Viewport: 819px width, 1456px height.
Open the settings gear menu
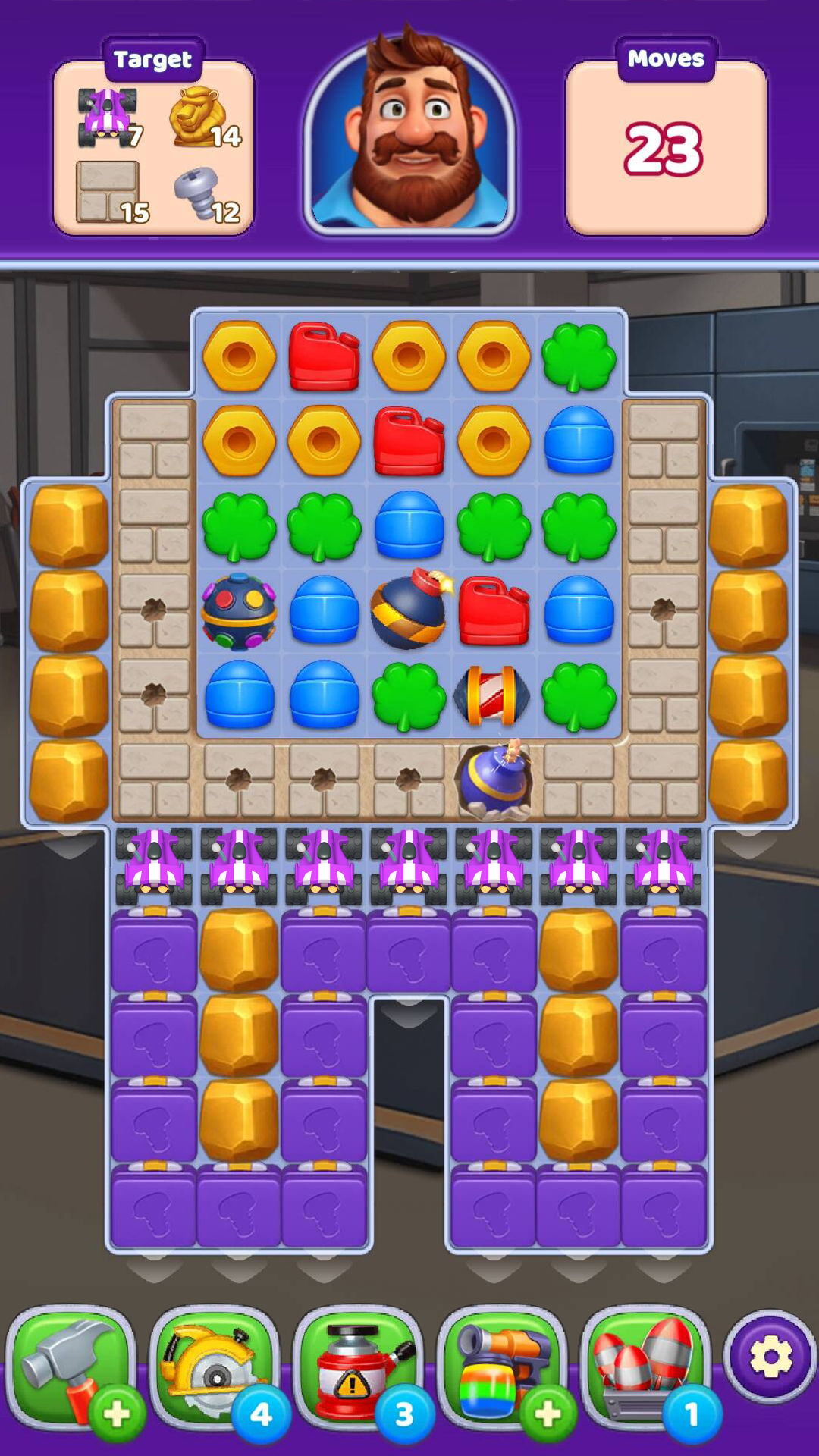(x=772, y=1357)
